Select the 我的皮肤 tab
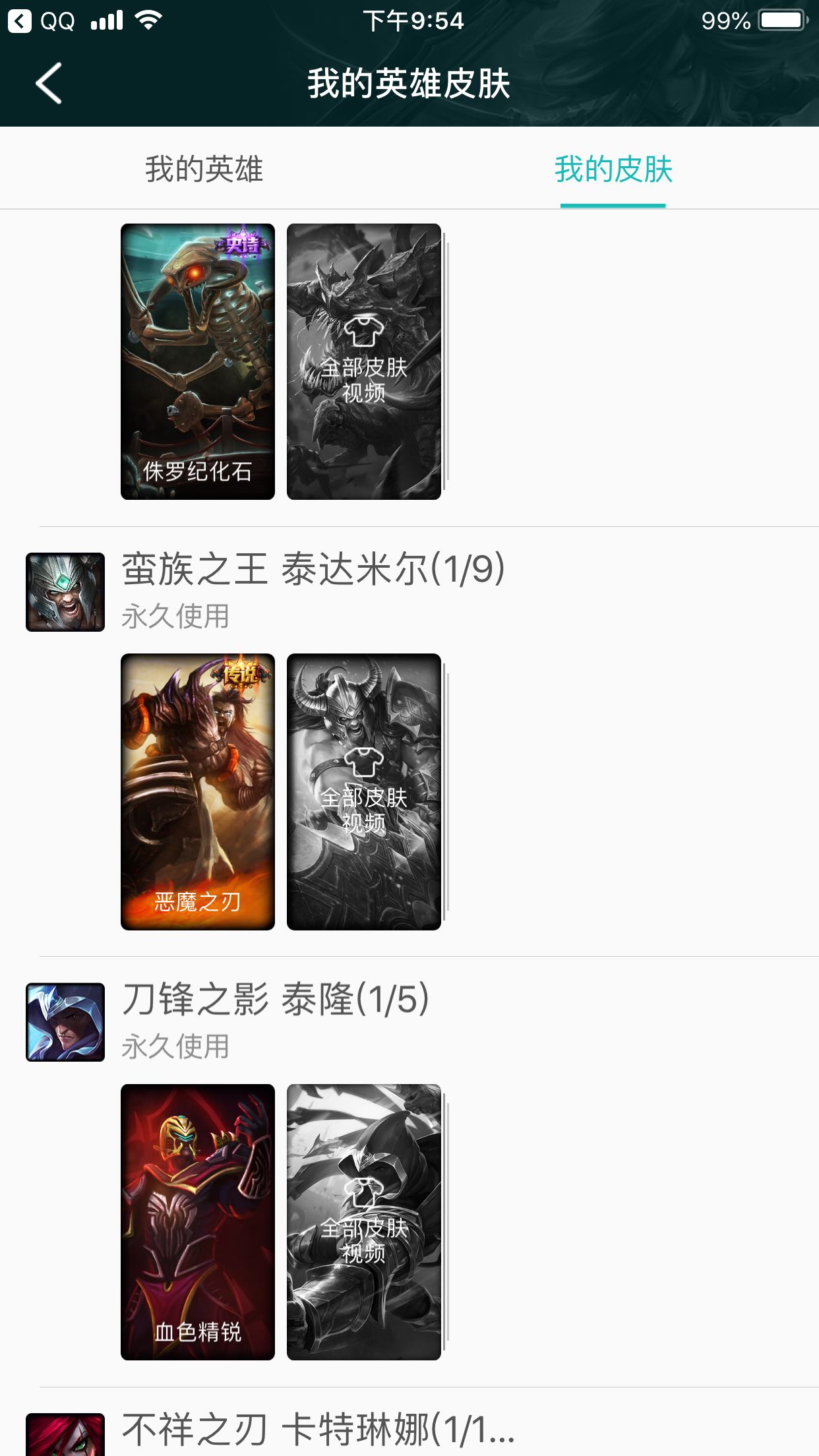This screenshot has height=1456, width=819. tap(613, 169)
